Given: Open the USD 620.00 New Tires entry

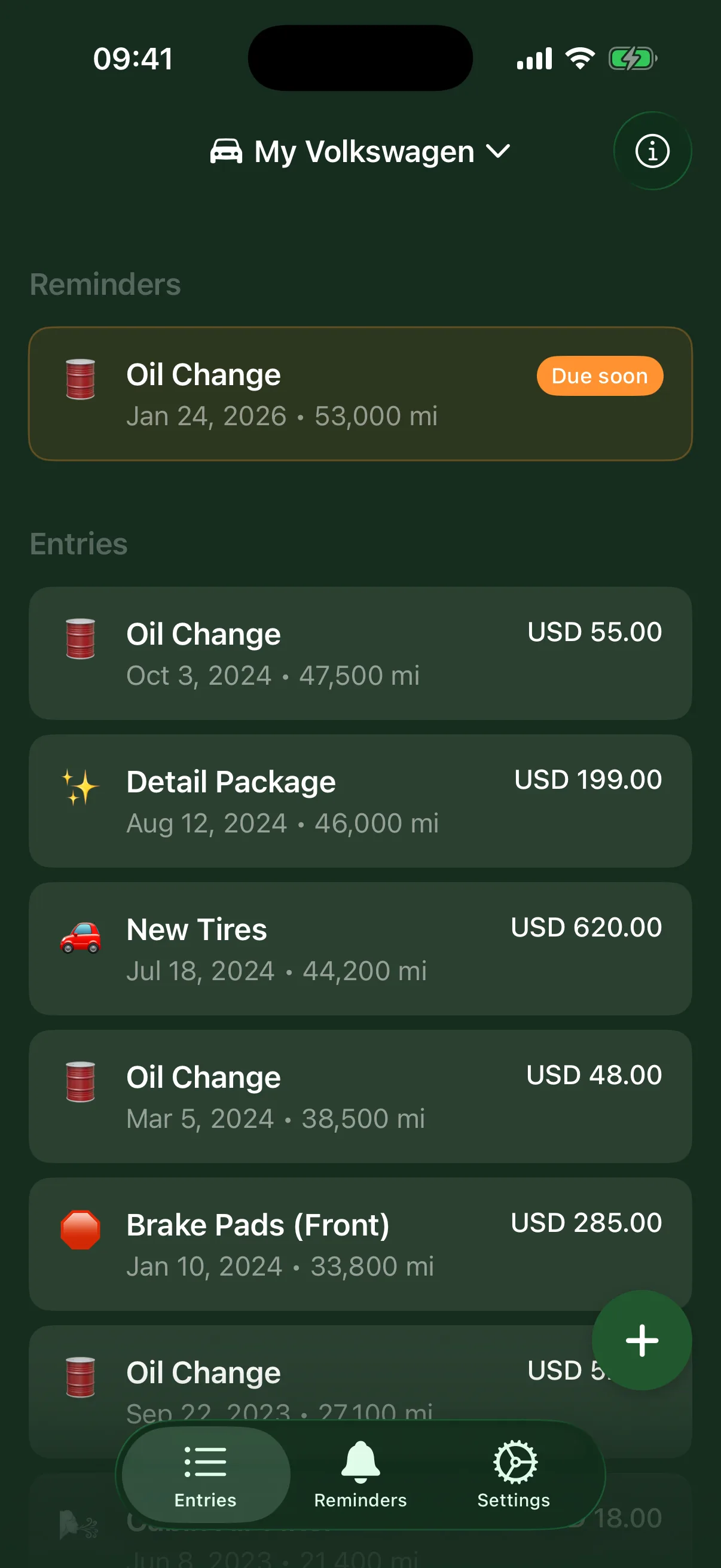Looking at the screenshot, I should (360, 948).
